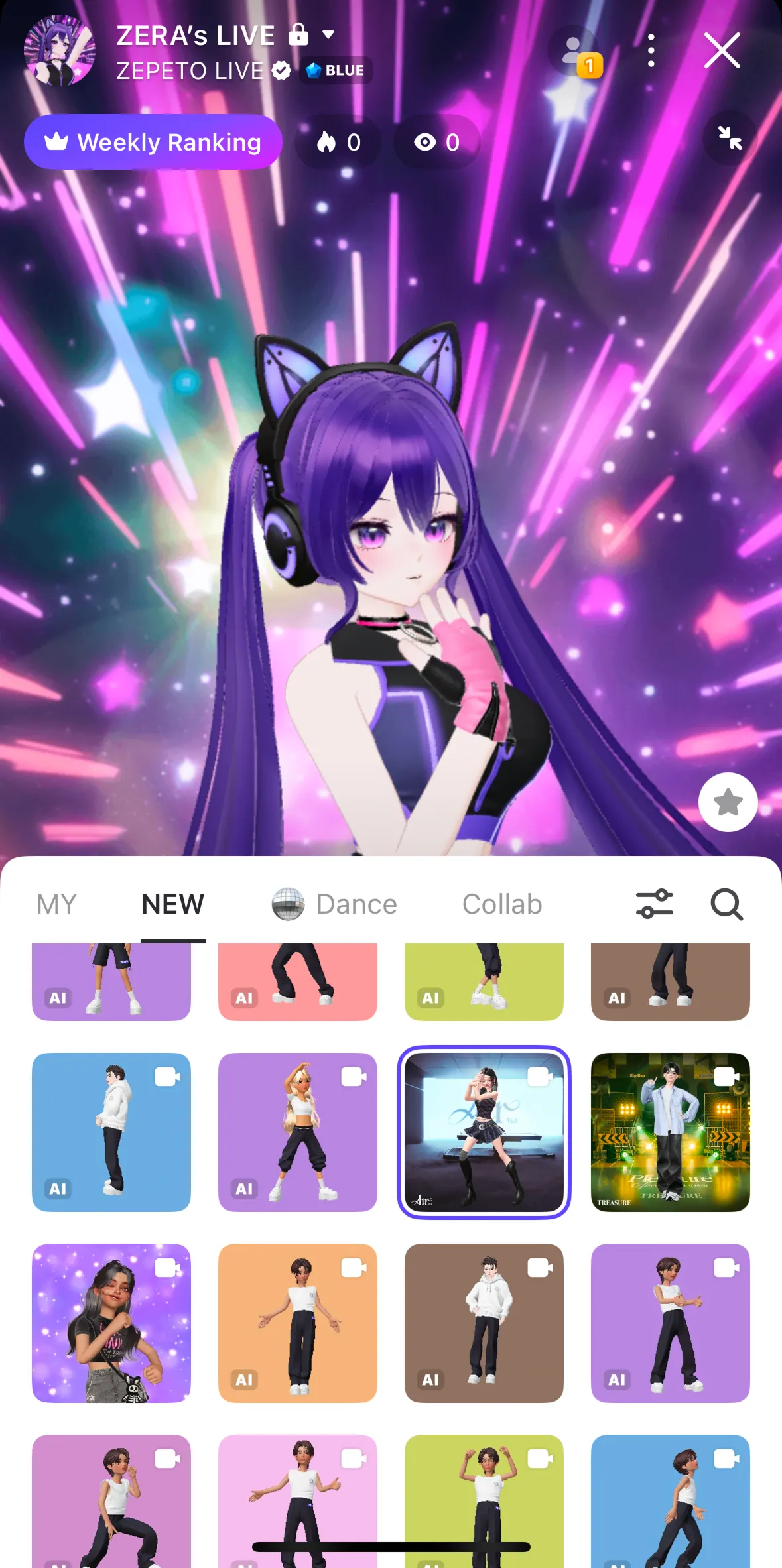The image size is (782, 1568).
Task: Switch to the Dance tab
Action: tap(335, 904)
